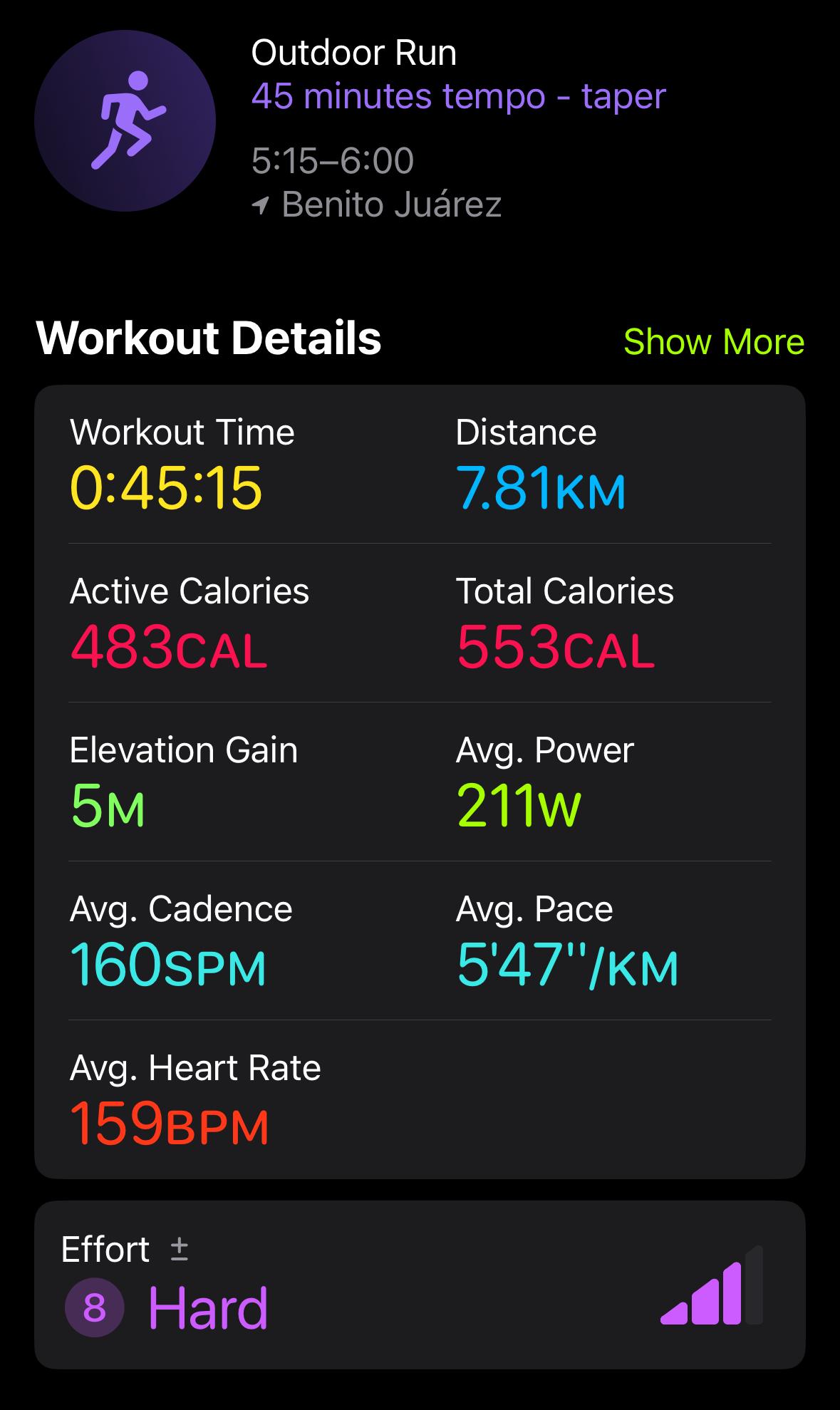Open the Effort rating card
Viewport: 840px width, 1410px height.
(x=420, y=1285)
